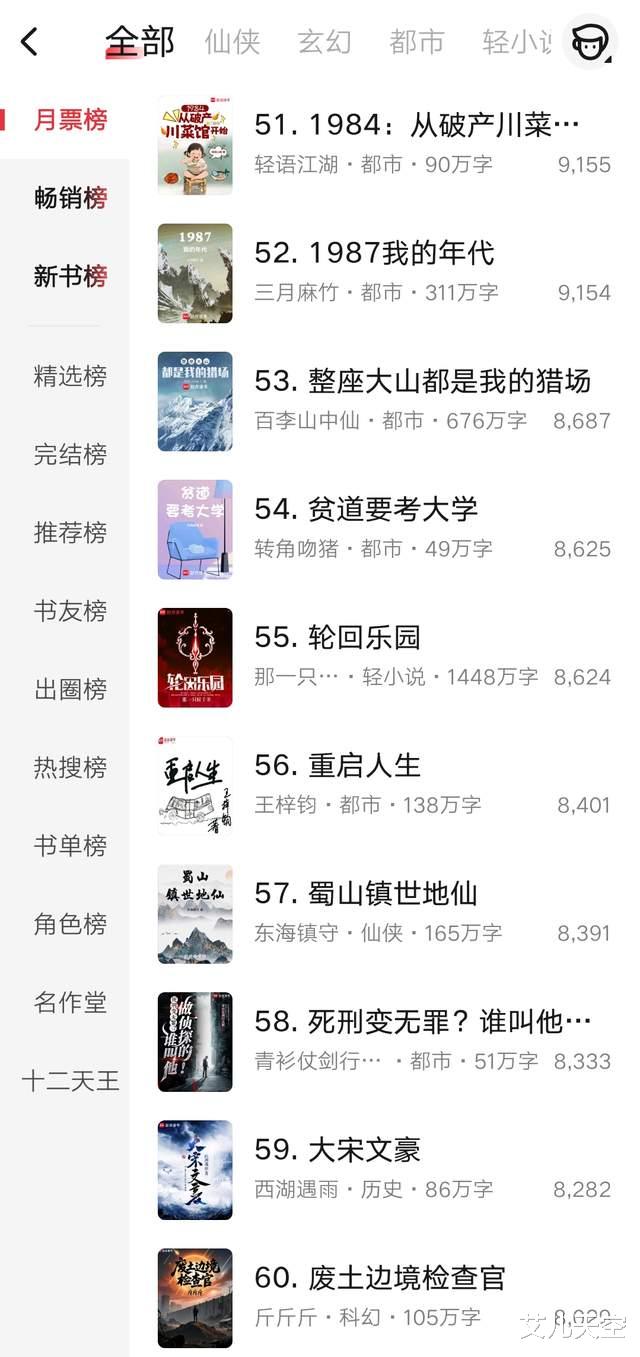Open book 57. 蜀山镇世地仙
Screen dimensions: 640x1357
click(x=366, y=893)
